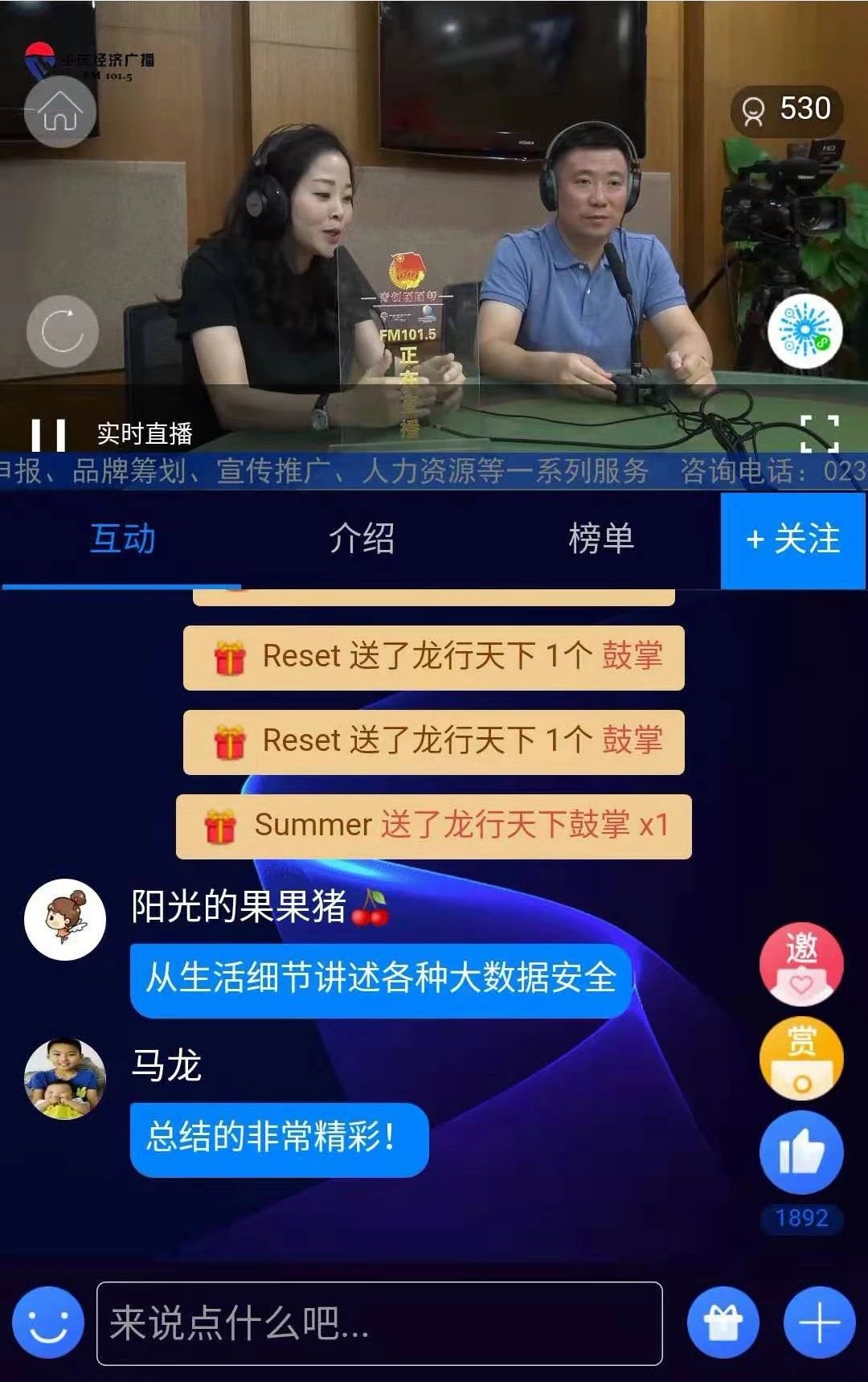
Task: Open the mini program code icon
Action: (805, 331)
